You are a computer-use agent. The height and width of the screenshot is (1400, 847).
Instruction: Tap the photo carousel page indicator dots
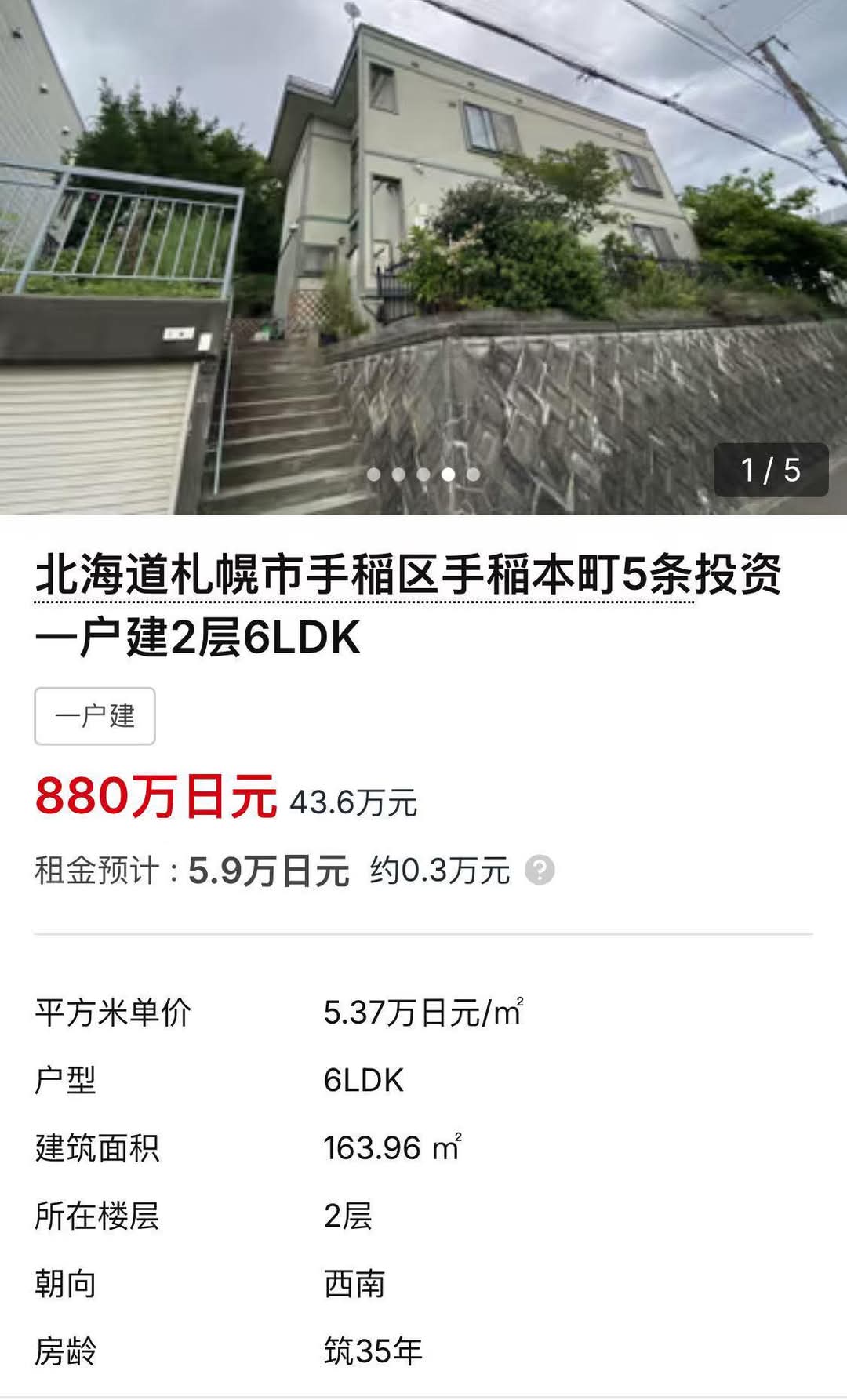coord(423,474)
